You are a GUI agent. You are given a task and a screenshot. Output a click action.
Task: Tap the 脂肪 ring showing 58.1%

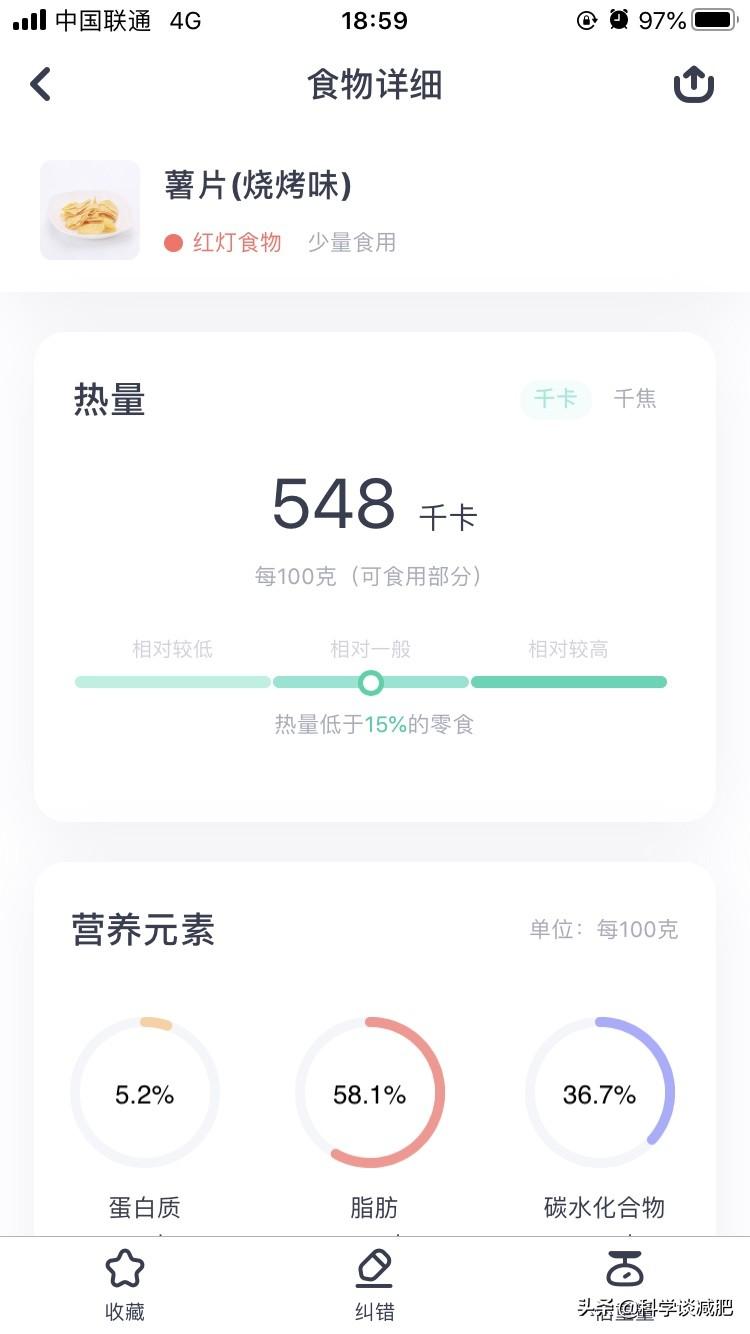(x=372, y=1093)
